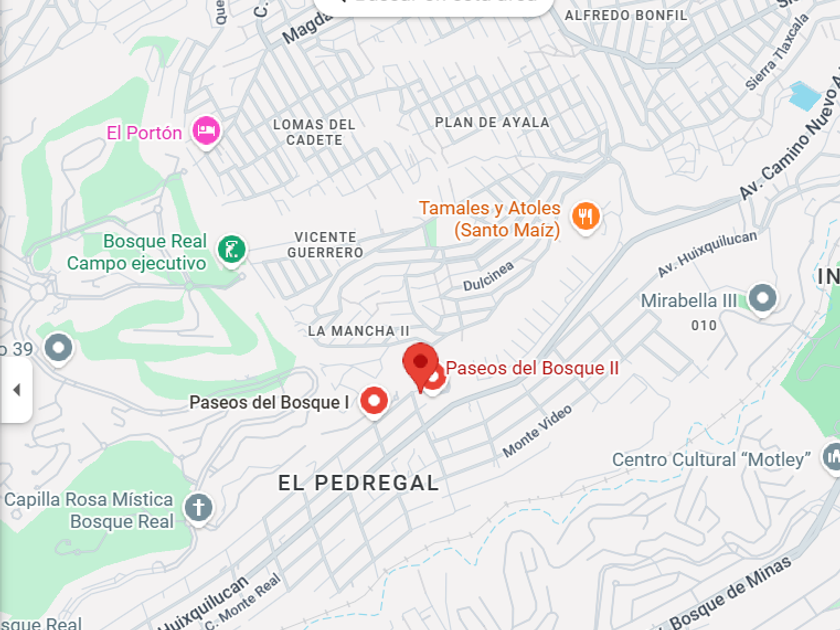Image resolution: width=840 pixels, height=630 pixels.
Task: Open the Paseos del Bosque I pin
Action: [x=374, y=401]
